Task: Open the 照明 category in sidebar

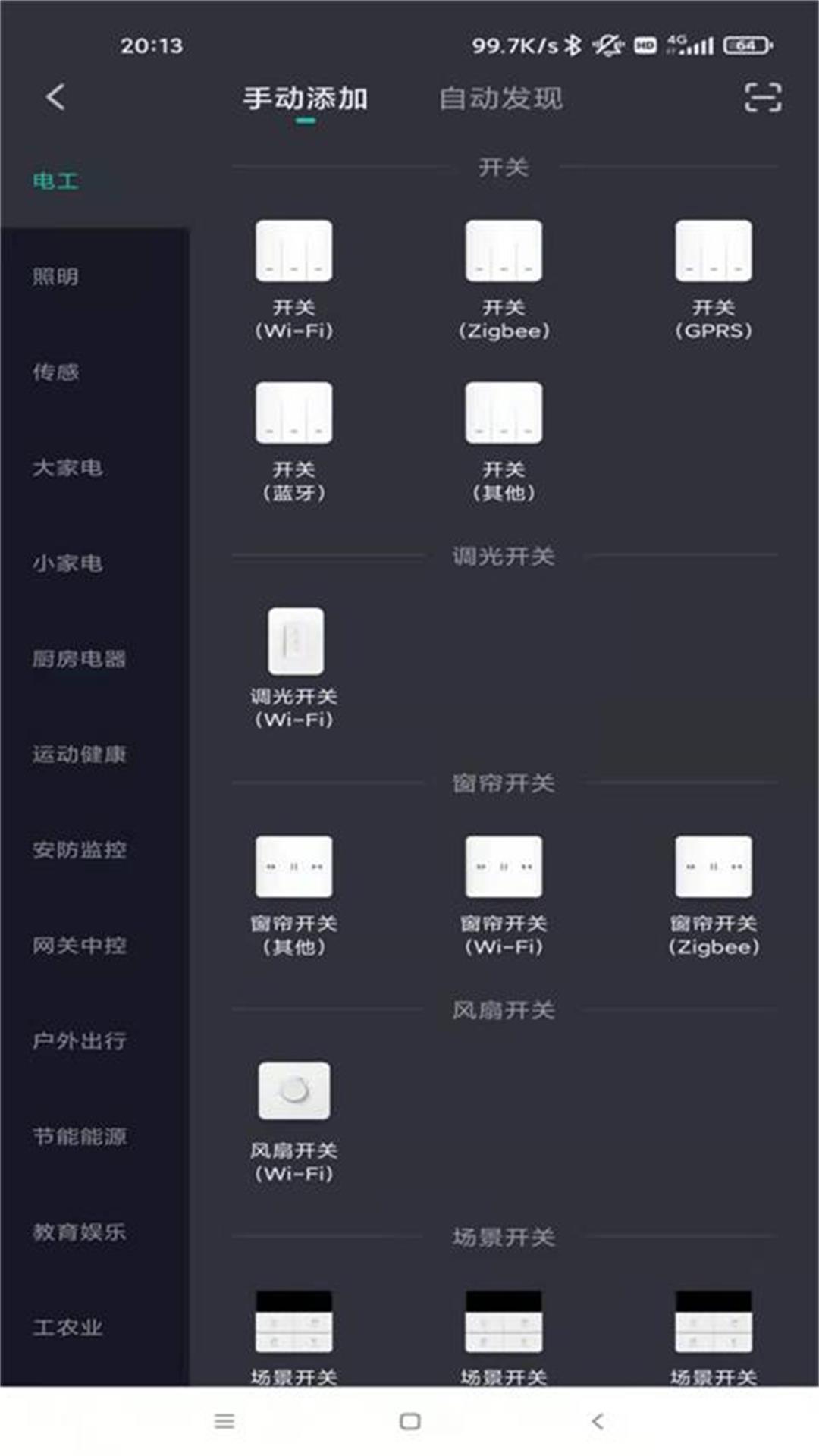Action: pyautogui.click(x=57, y=277)
